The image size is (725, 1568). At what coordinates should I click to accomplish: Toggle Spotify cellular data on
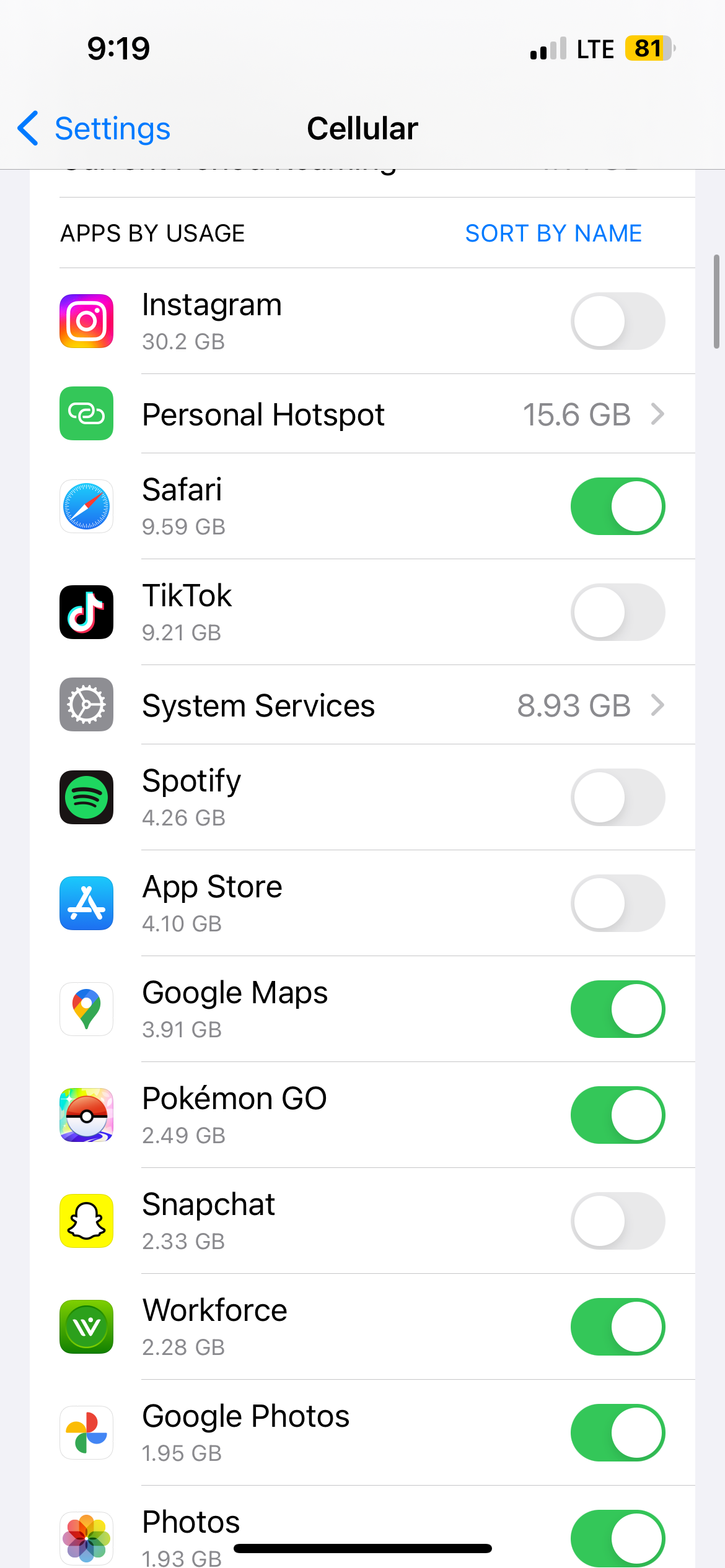617,798
